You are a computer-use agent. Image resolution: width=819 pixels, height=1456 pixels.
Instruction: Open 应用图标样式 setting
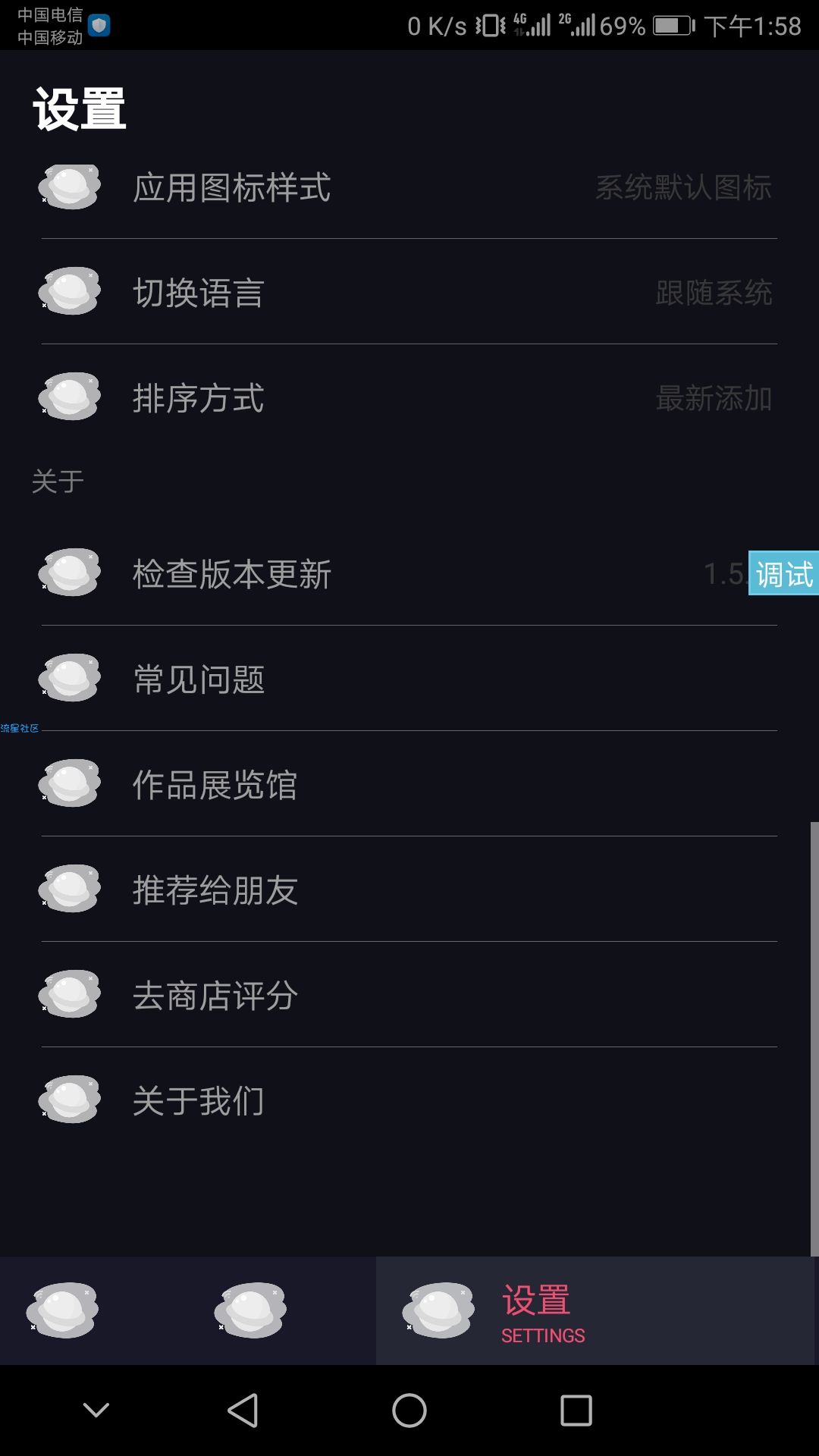coord(409,187)
